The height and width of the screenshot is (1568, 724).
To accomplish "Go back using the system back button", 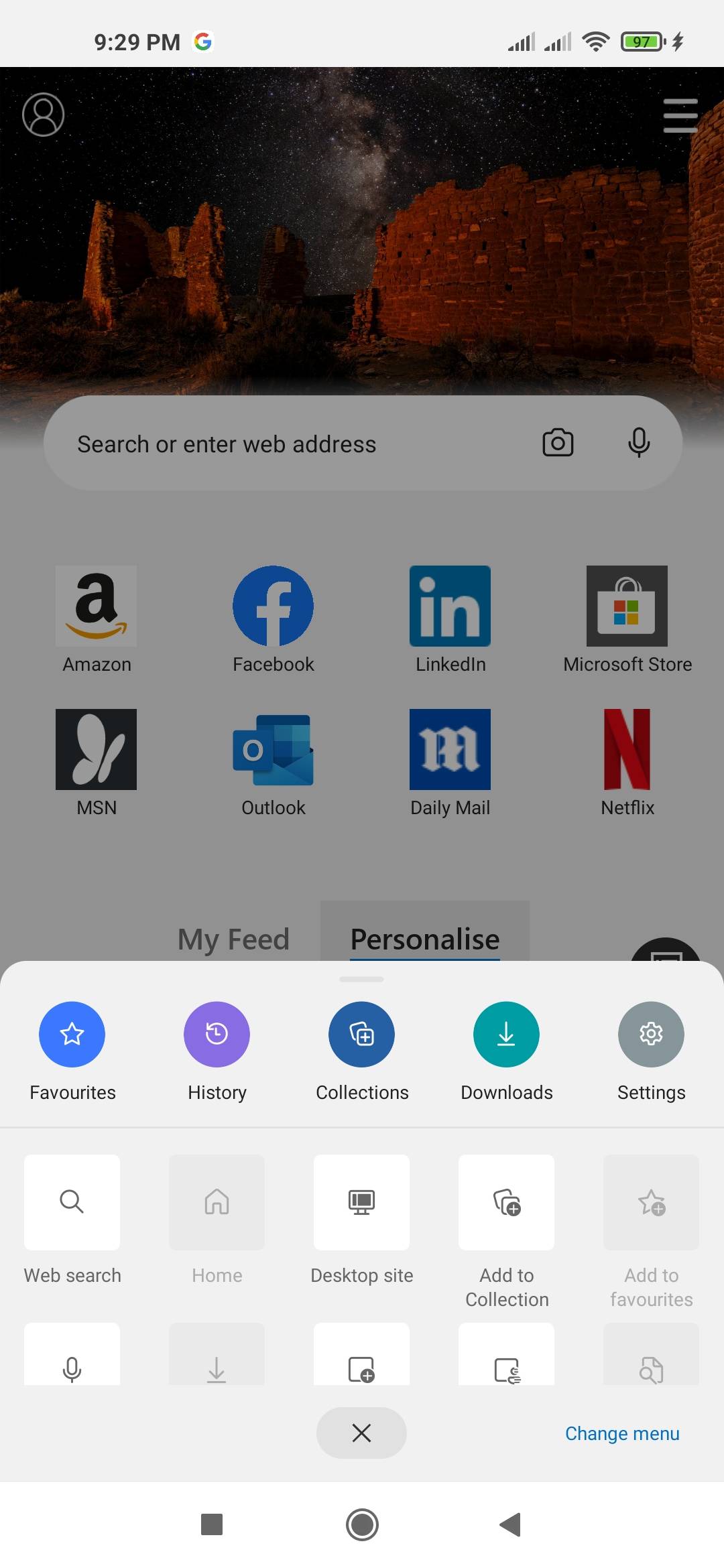I will tap(511, 1524).
